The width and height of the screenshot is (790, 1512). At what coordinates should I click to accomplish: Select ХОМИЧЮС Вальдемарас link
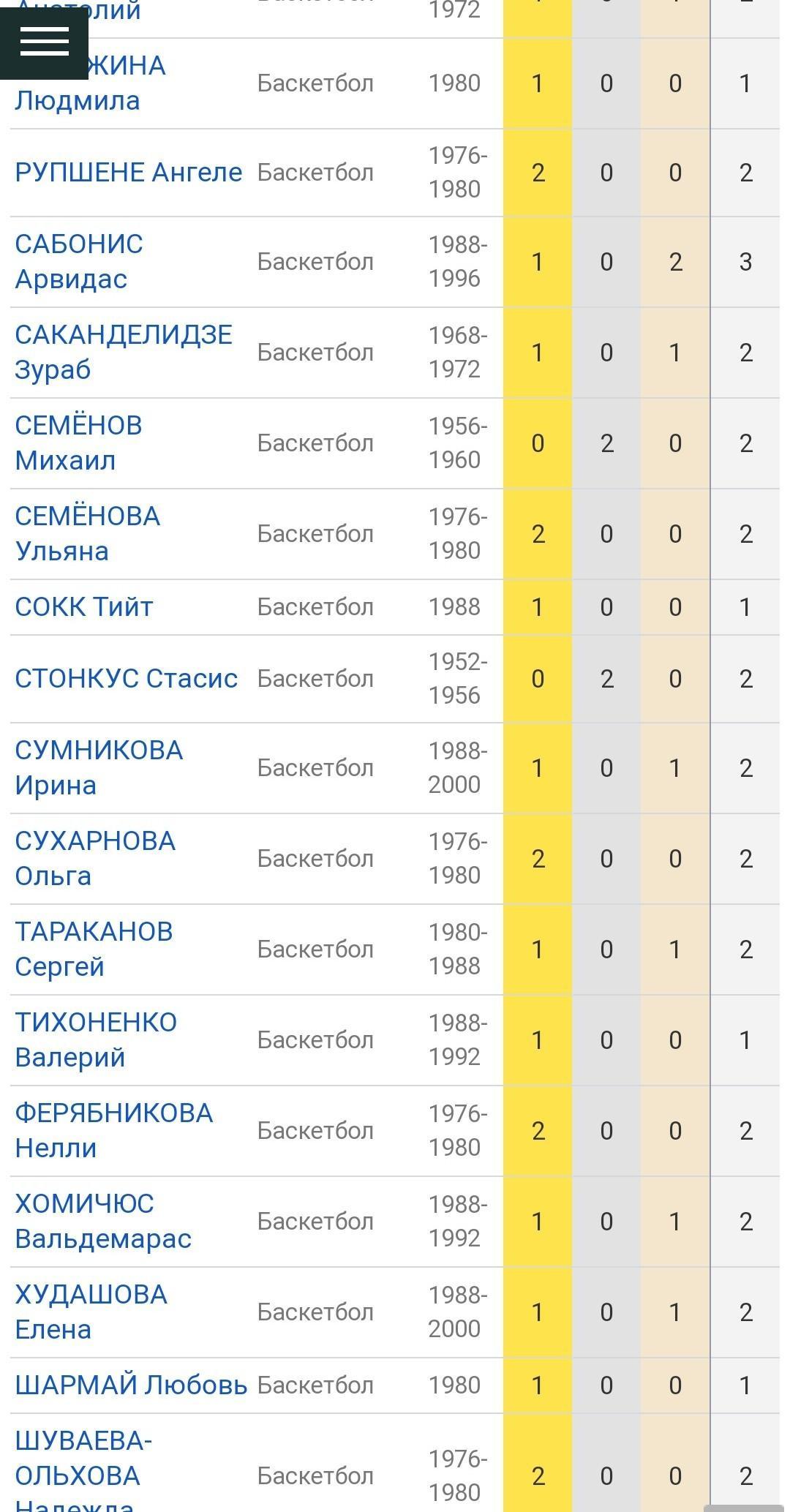103,1222
